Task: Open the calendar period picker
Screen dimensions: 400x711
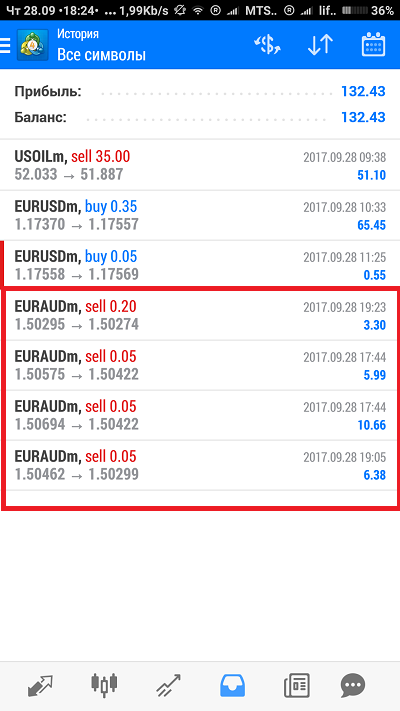Action: pos(373,44)
